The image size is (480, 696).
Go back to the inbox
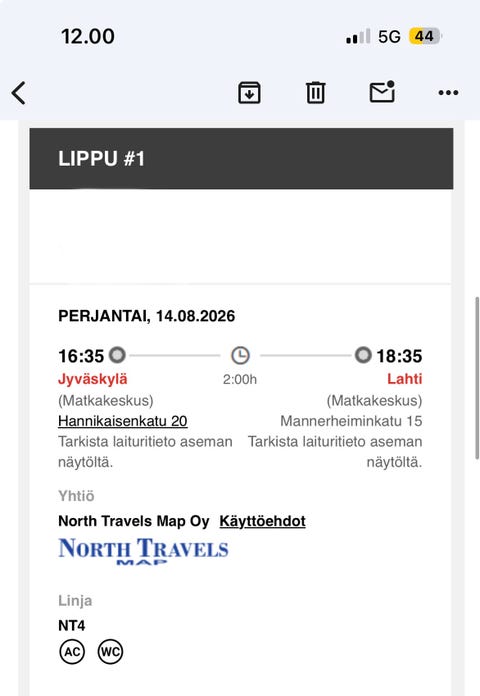coord(19,93)
